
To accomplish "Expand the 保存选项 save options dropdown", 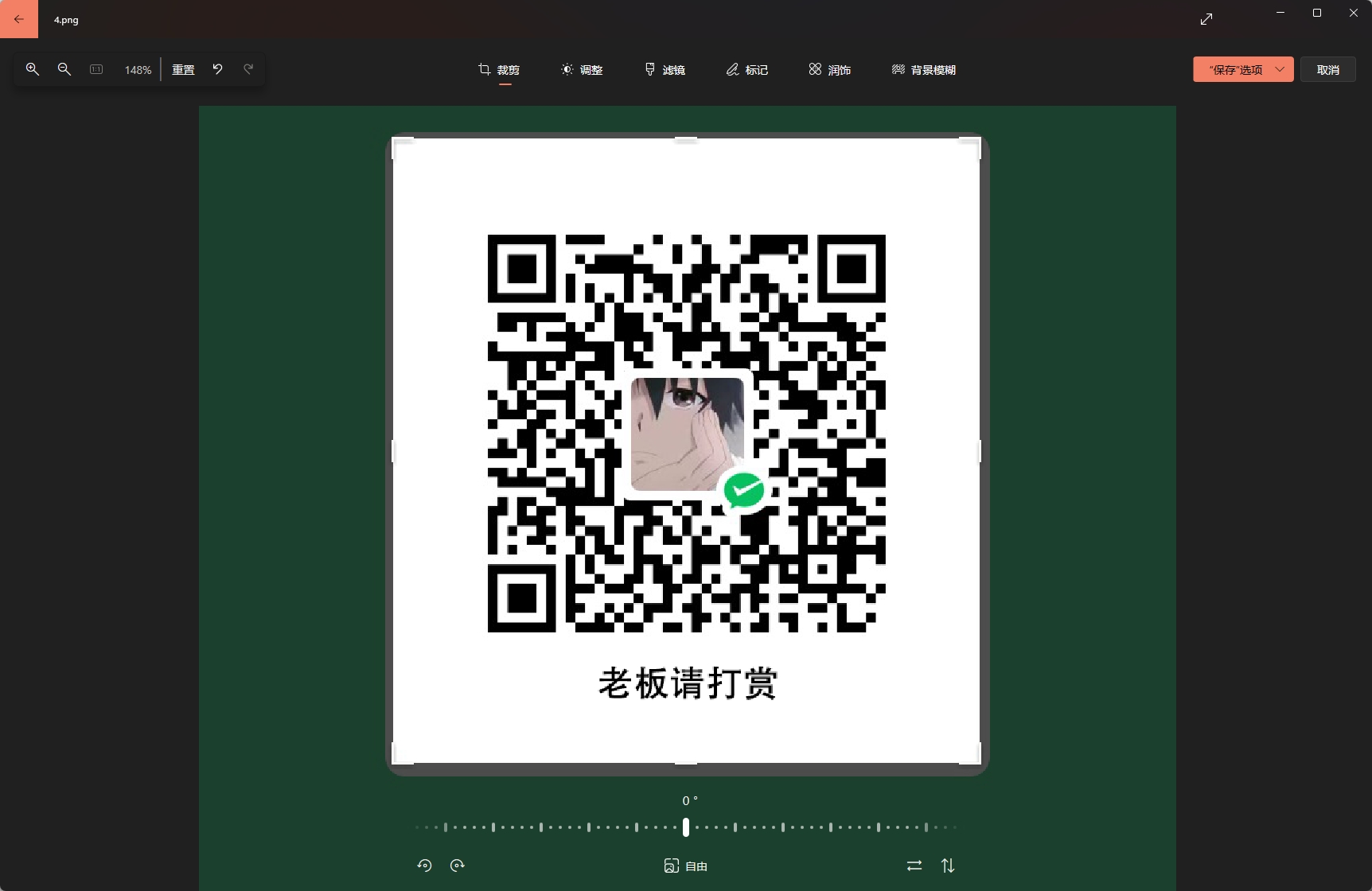I will point(1280,69).
